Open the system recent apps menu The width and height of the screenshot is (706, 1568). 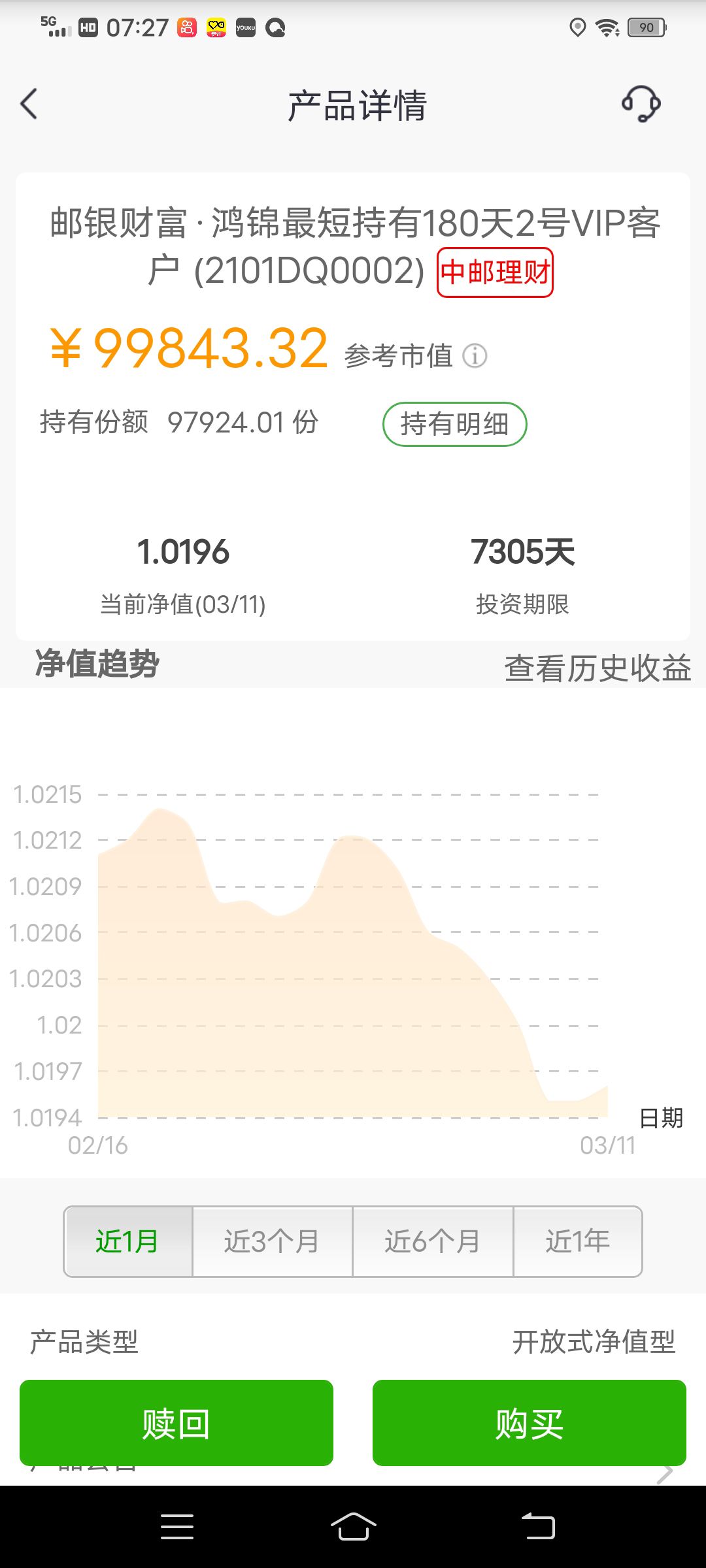tap(177, 1527)
